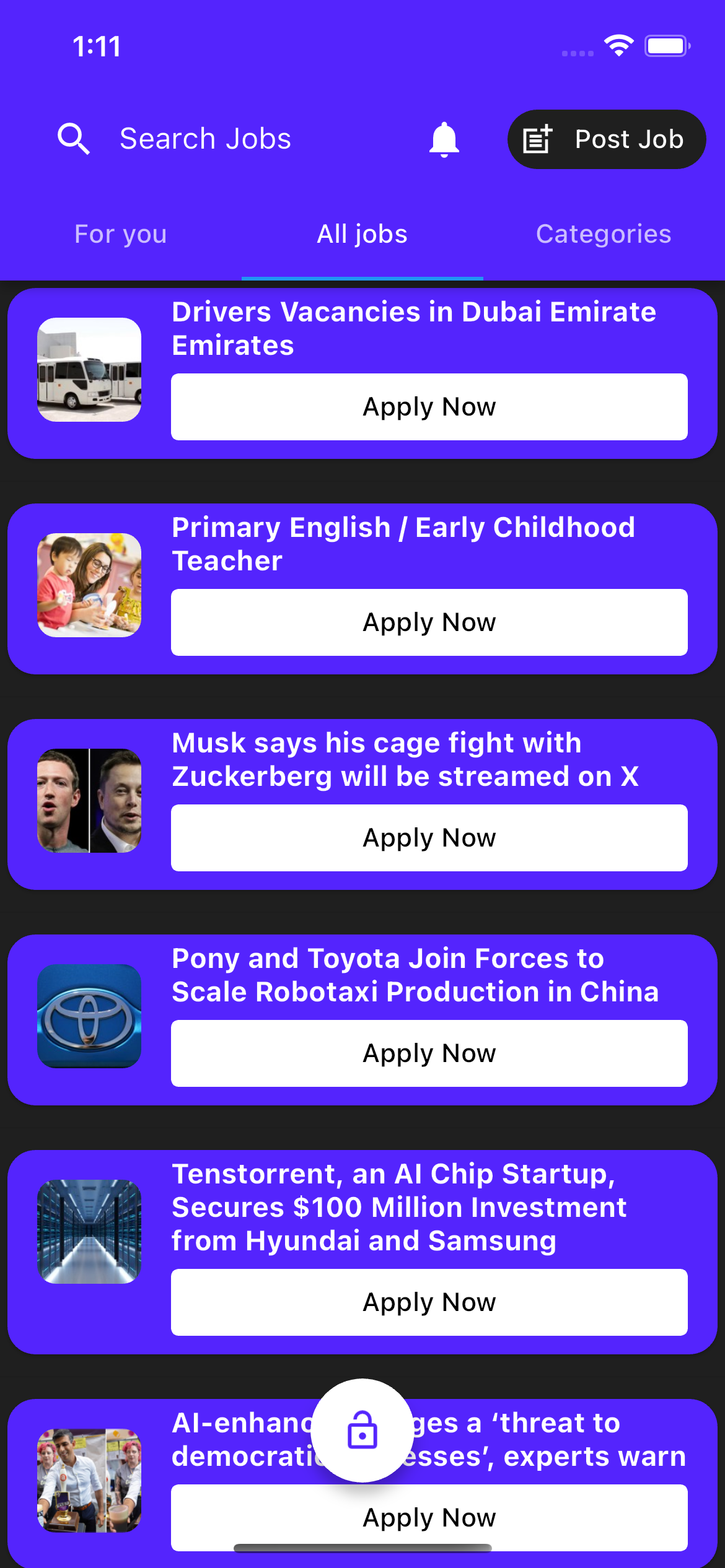Tap the floating lock button
The image size is (725, 1568).
362,1430
